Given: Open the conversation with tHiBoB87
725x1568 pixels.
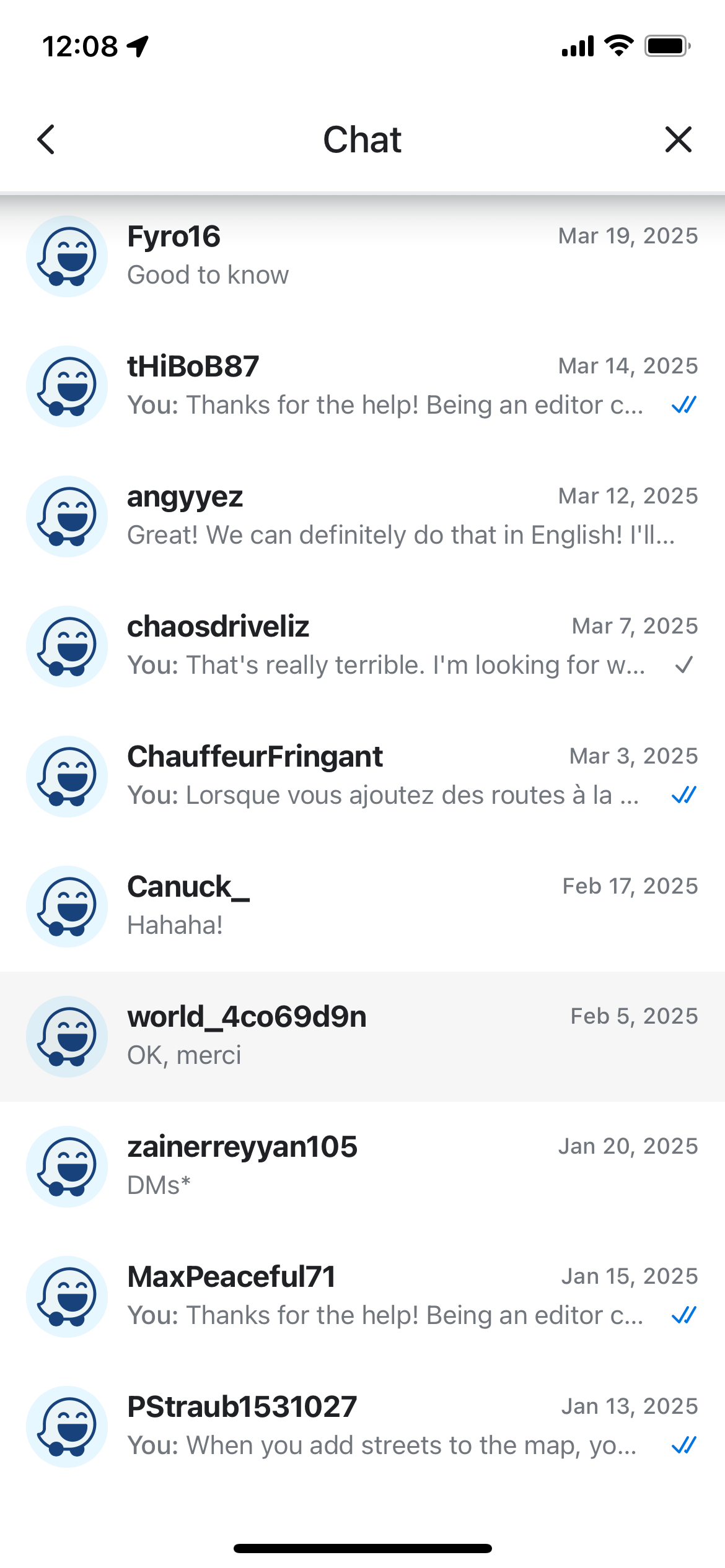Looking at the screenshot, I should 362,386.
